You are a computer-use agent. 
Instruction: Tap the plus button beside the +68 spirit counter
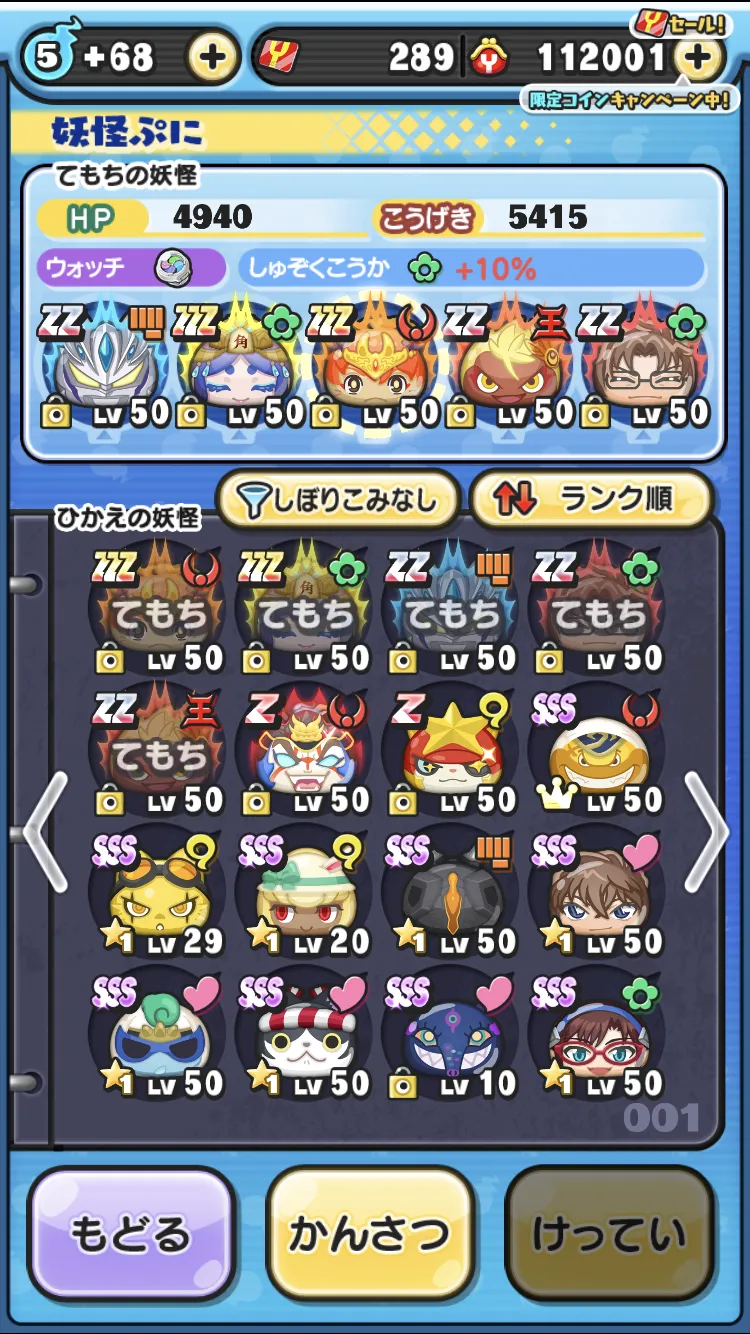pyautogui.click(x=211, y=57)
